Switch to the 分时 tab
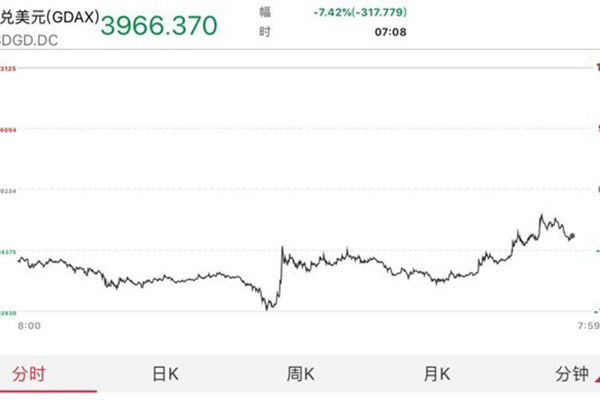Screen dimensions: 600x400 pyautogui.click(x=29, y=374)
